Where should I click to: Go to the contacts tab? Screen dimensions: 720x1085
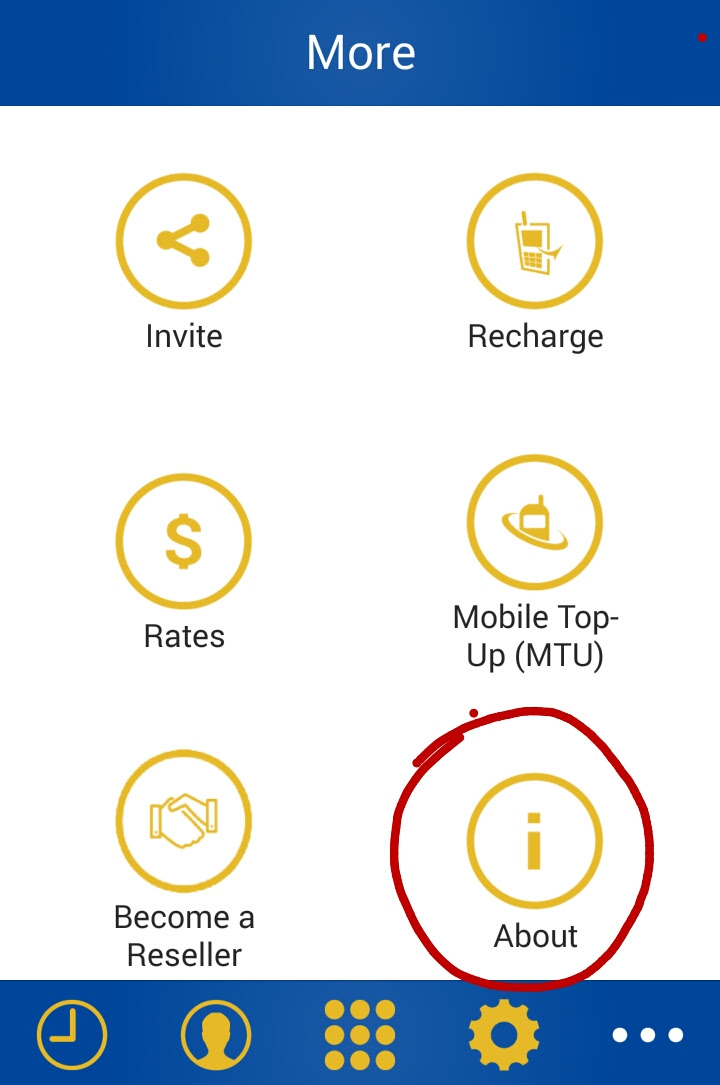coord(216,1034)
